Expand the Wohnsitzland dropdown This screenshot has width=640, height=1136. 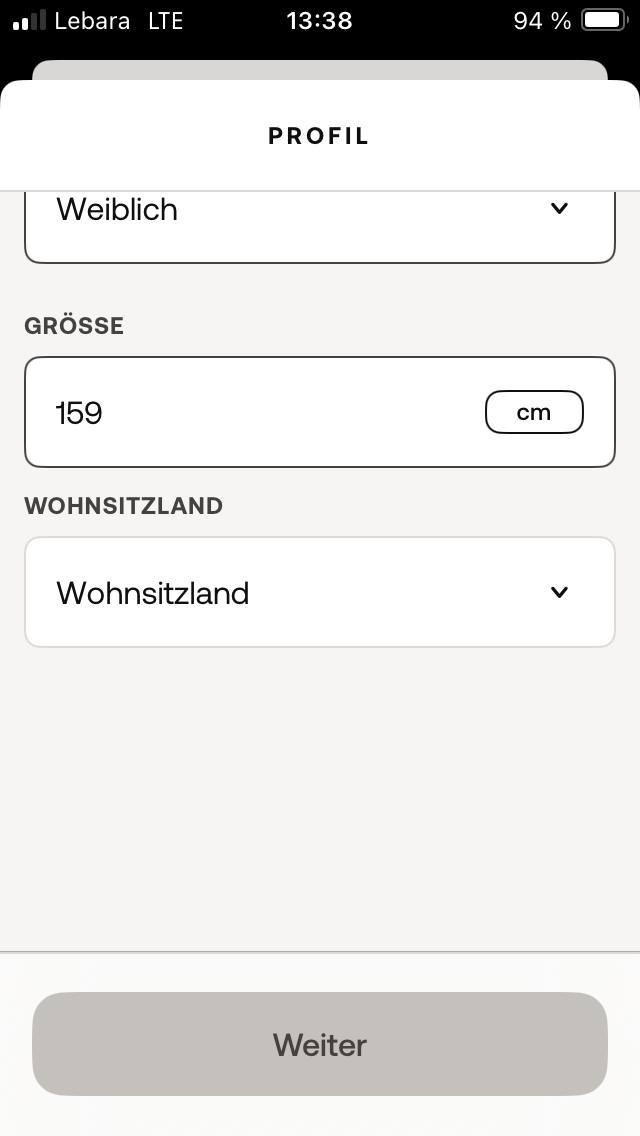pos(319,592)
